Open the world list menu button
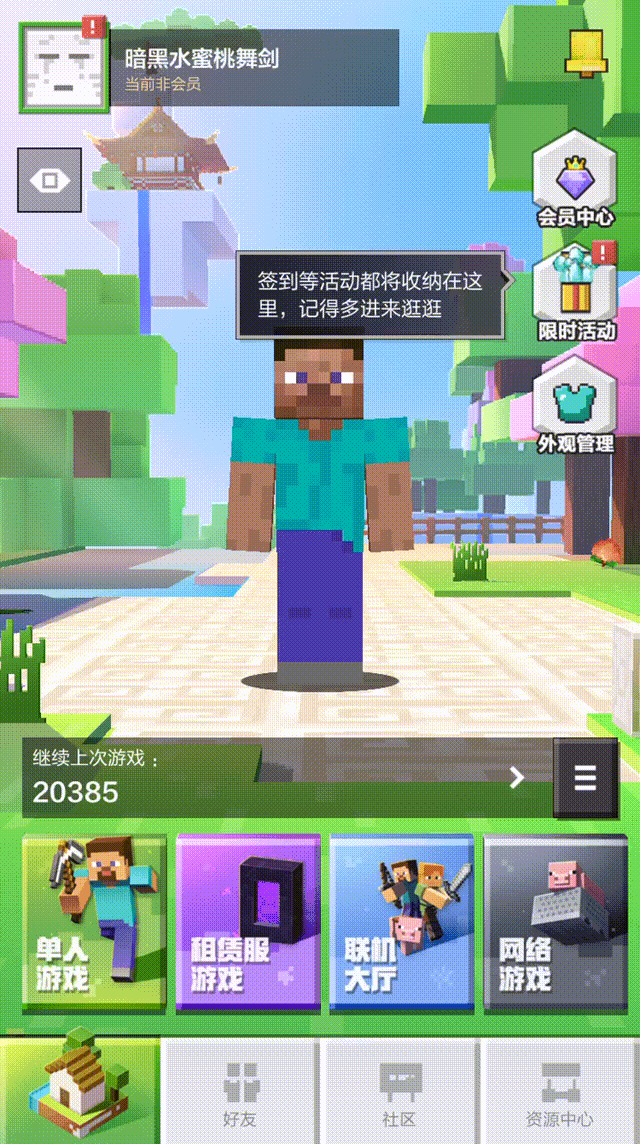This screenshot has width=640, height=1144. pos(586,777)
